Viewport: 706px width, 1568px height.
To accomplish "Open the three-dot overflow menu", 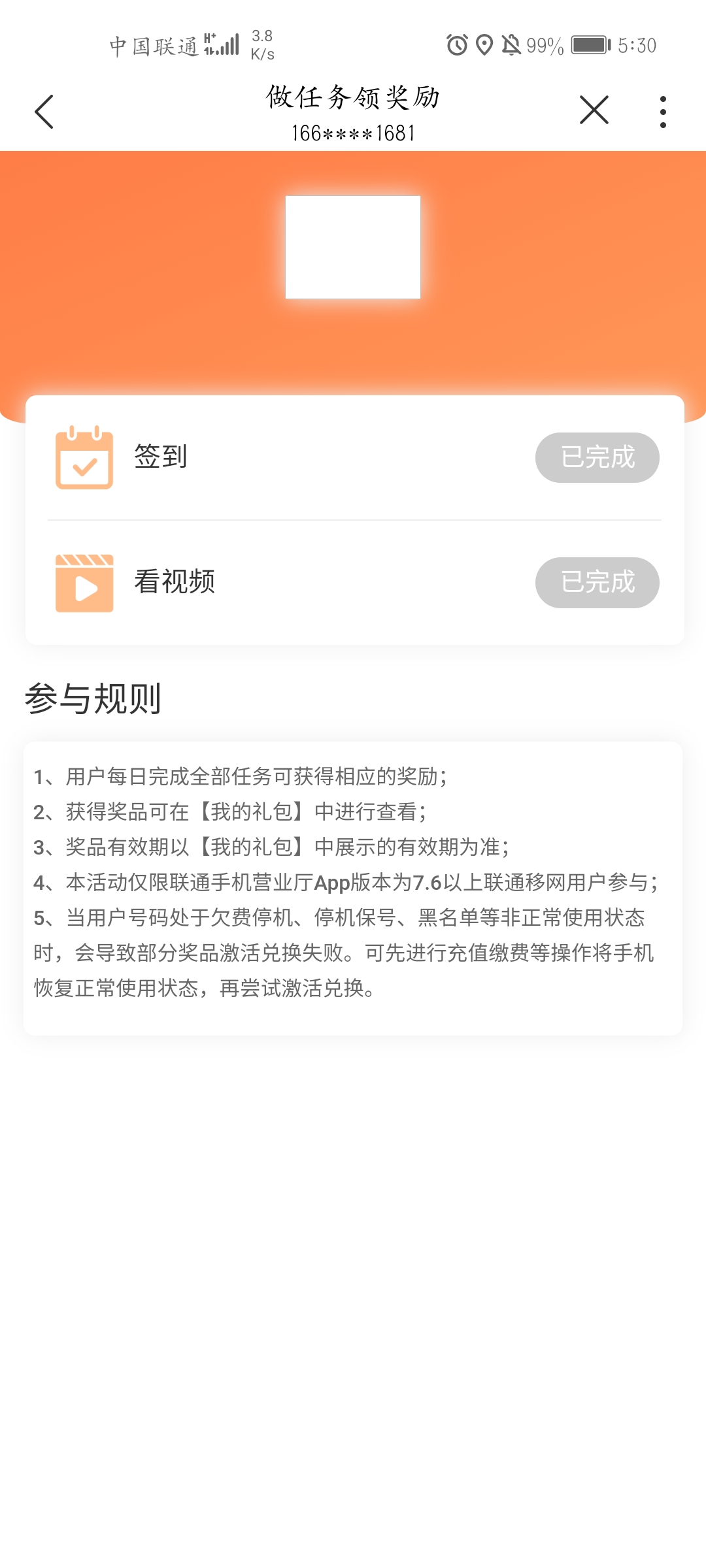I will tap(662, 111).
